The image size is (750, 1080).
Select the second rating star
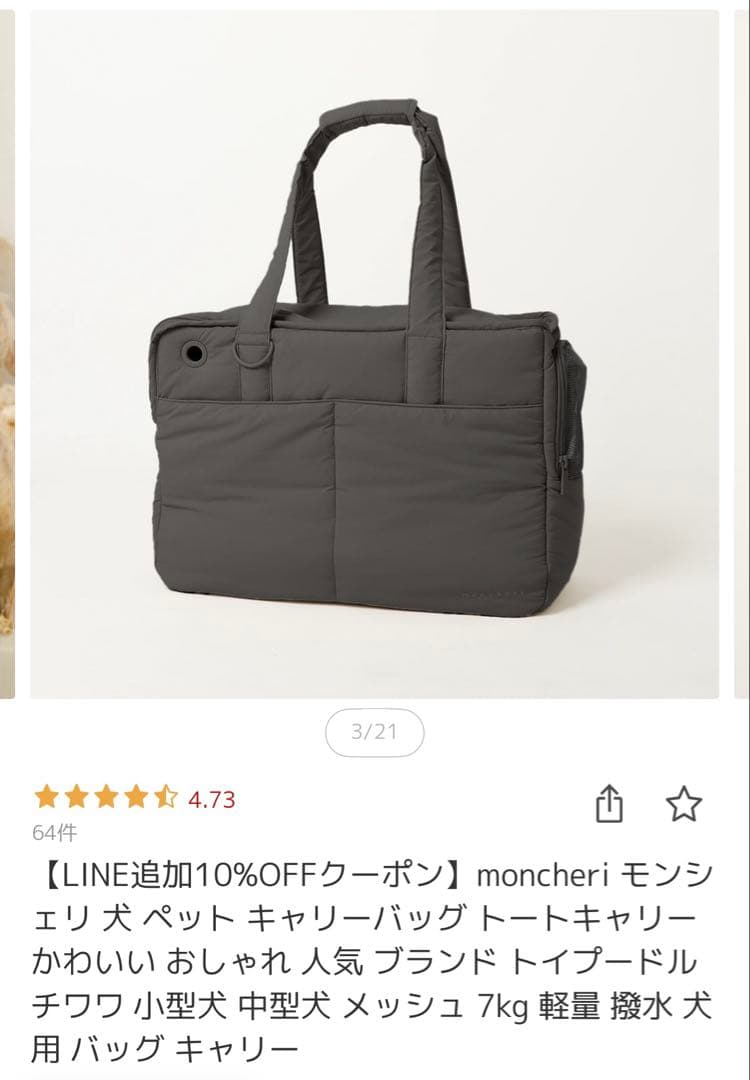76,797
